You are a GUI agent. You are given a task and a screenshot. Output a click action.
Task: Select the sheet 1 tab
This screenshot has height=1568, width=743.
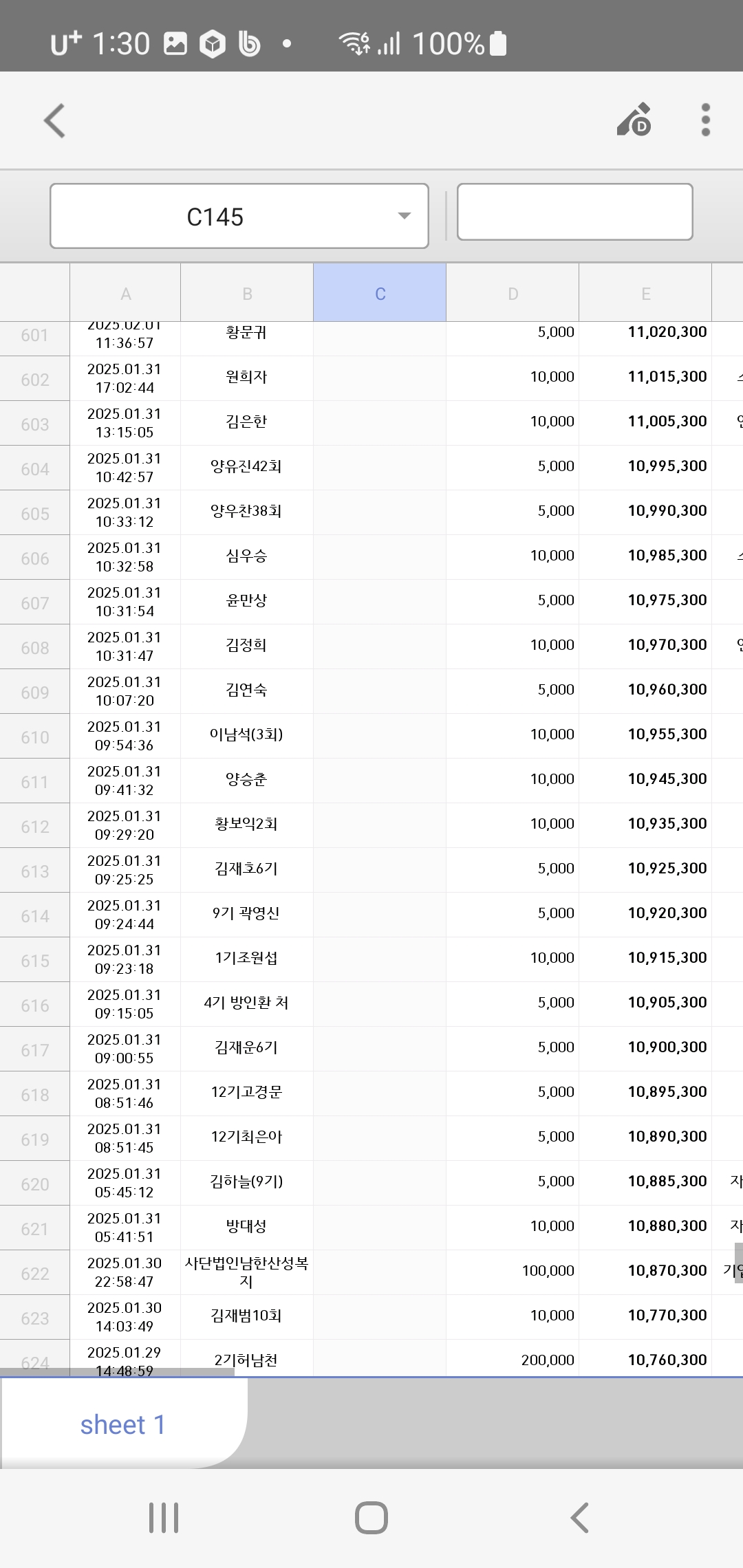pos(122,1424)
